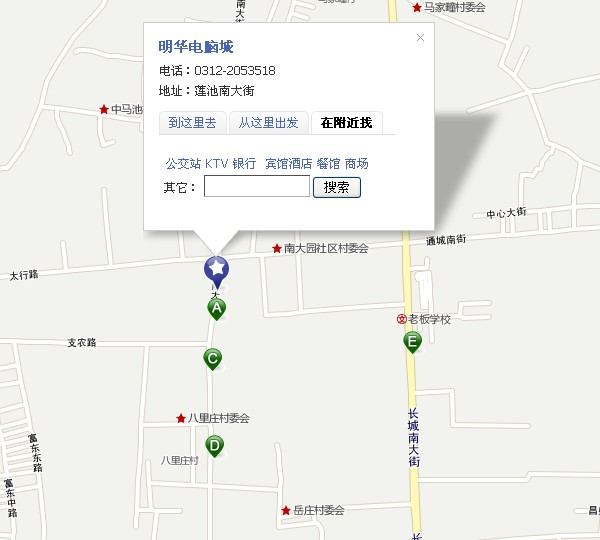Open green map marker E
Image resolution: width=600 pixels, height=540 pixels.
(x=412, y=342)
